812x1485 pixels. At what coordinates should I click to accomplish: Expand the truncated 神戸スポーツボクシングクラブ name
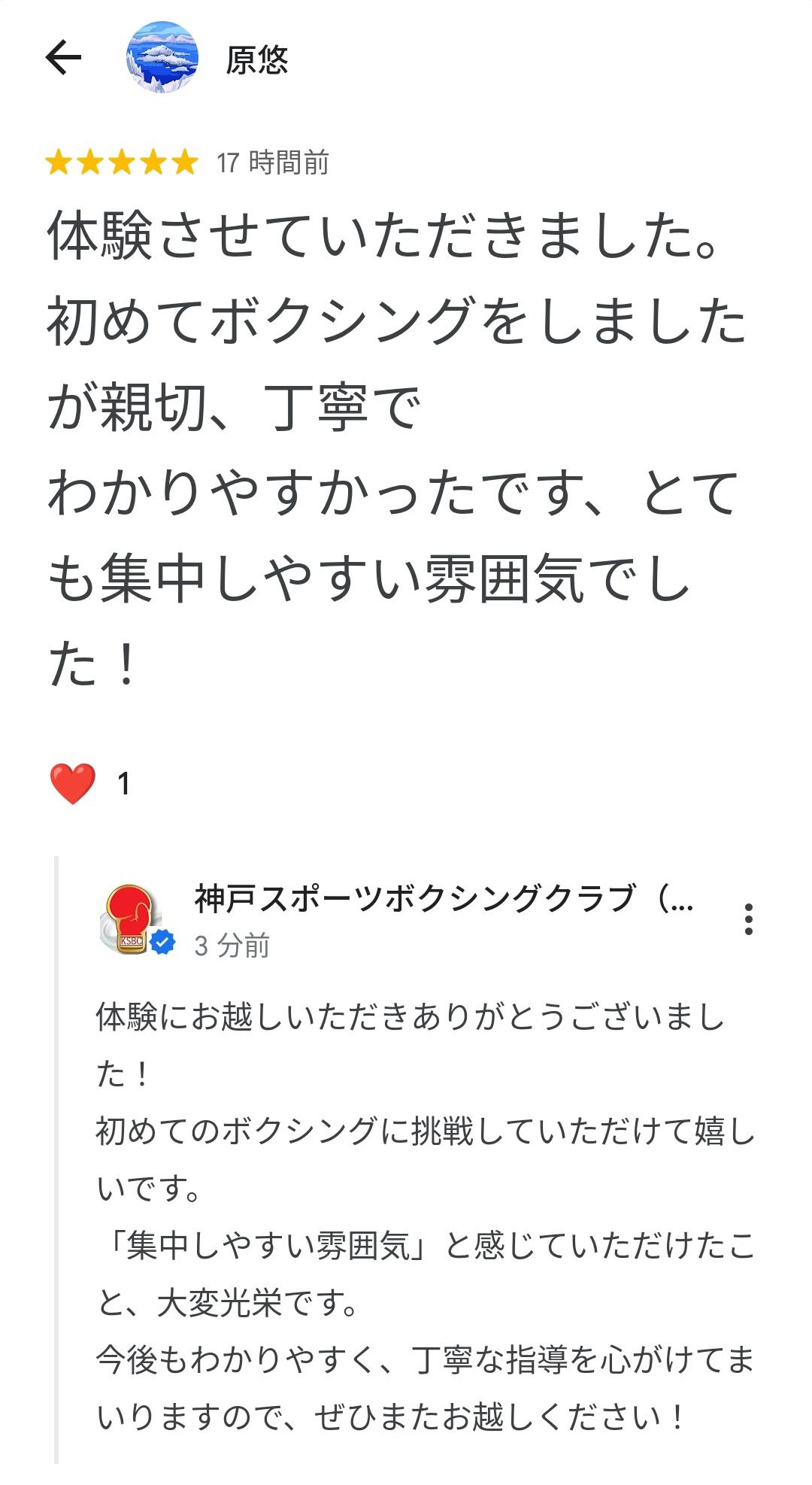pos(444,897)
